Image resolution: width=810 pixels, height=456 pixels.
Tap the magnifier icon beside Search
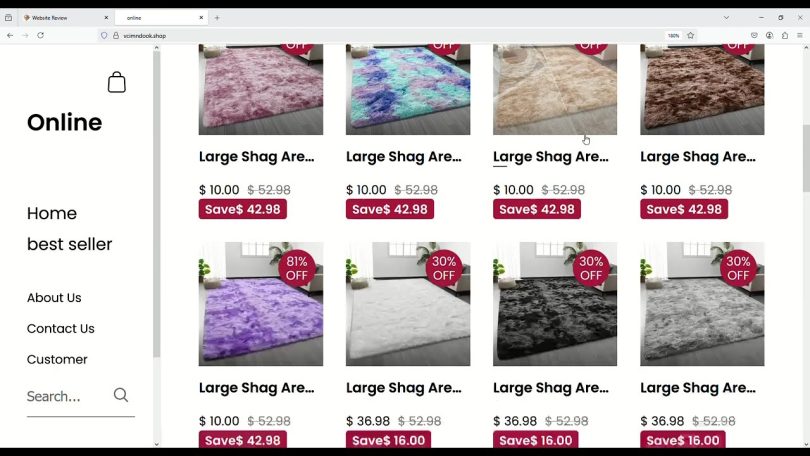click(x=121, y=395)
